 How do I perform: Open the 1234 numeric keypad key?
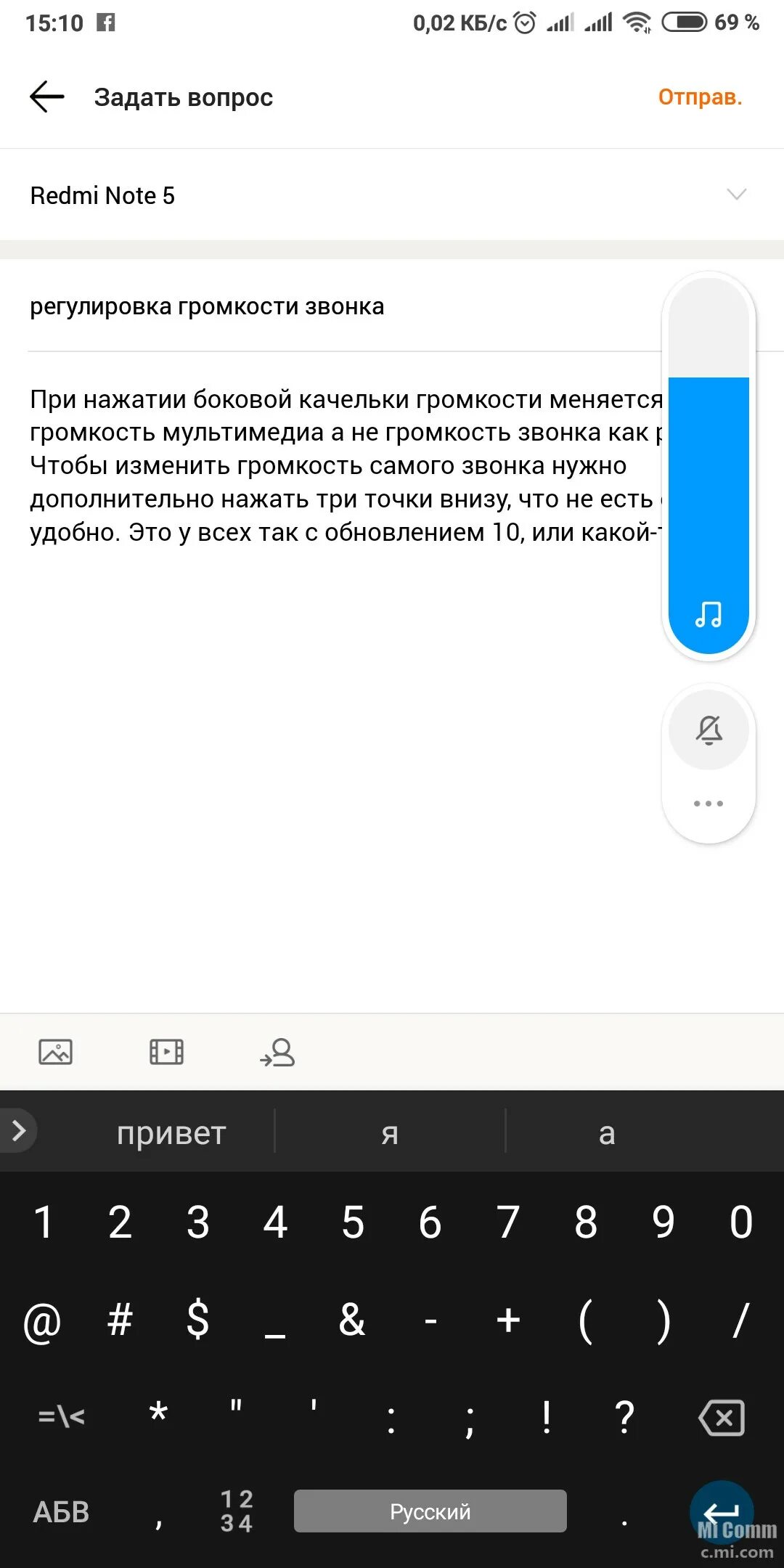[237, 1511]
